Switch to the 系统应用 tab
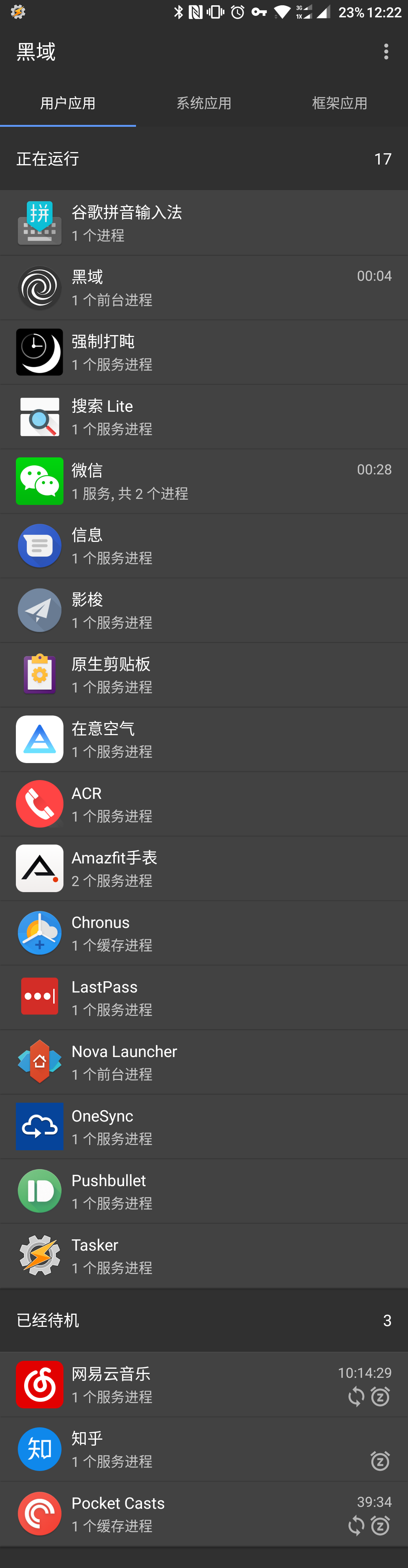 click(x=204, y=103)
